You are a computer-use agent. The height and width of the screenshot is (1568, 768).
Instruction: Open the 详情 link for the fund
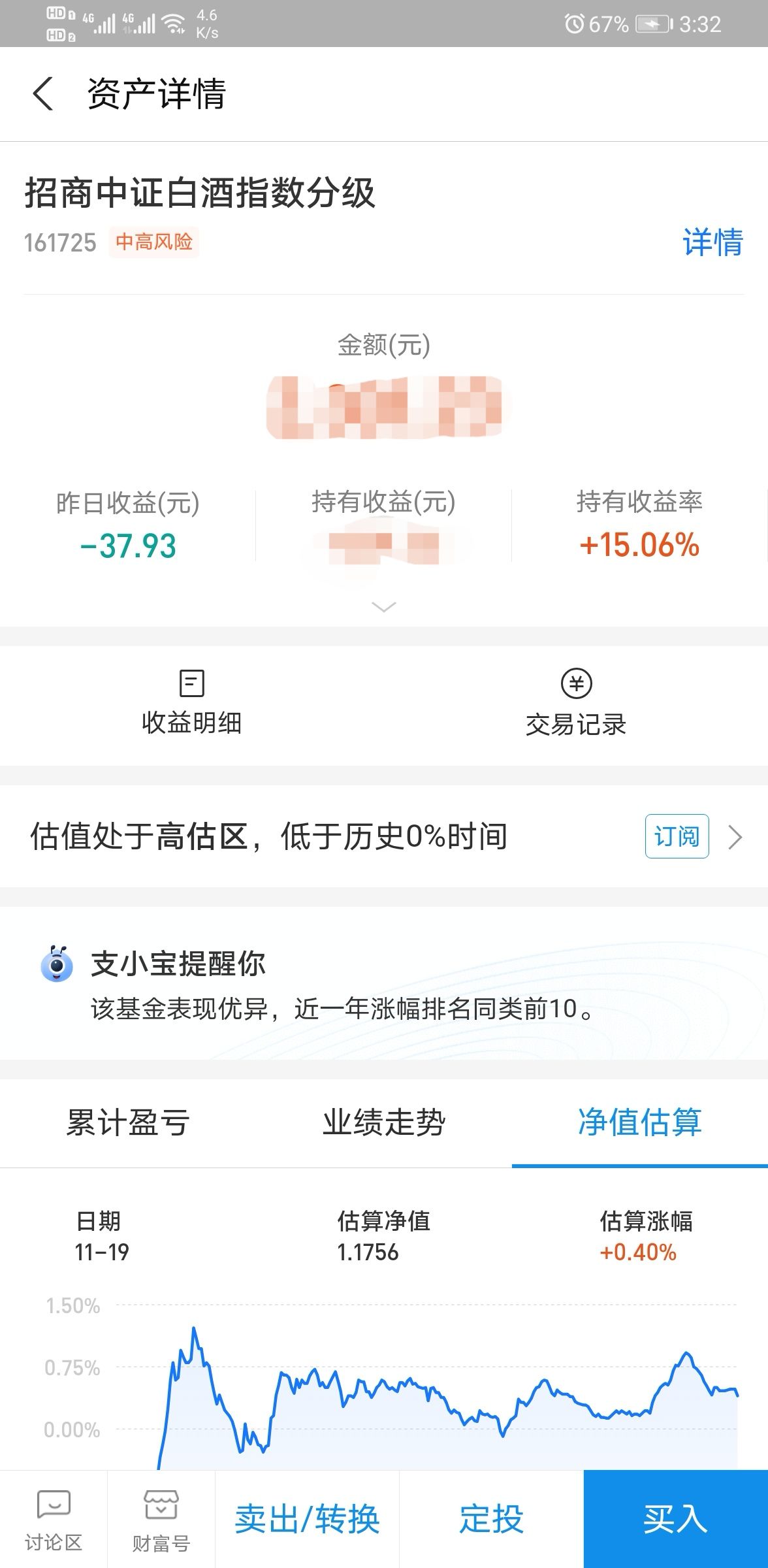[x=712, y=242]
